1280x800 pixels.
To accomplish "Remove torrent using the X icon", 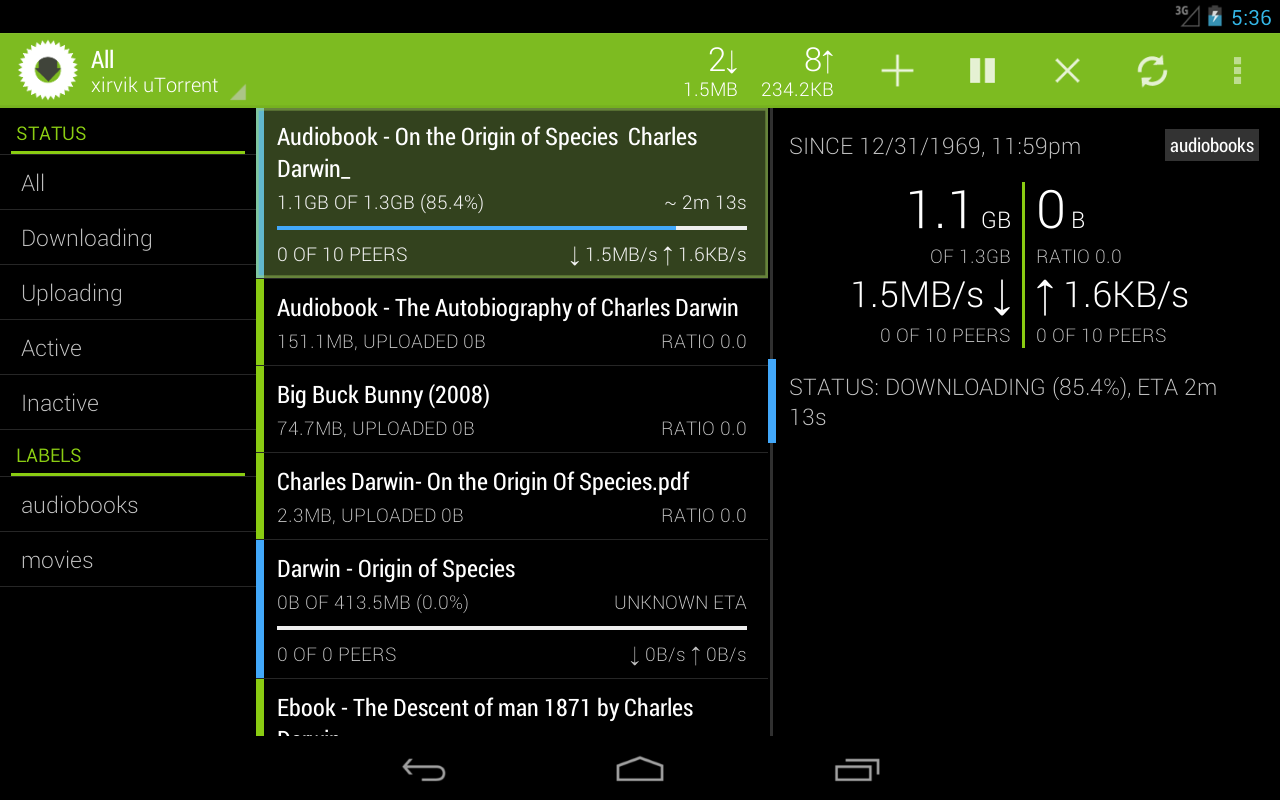I will (1067, 71).
